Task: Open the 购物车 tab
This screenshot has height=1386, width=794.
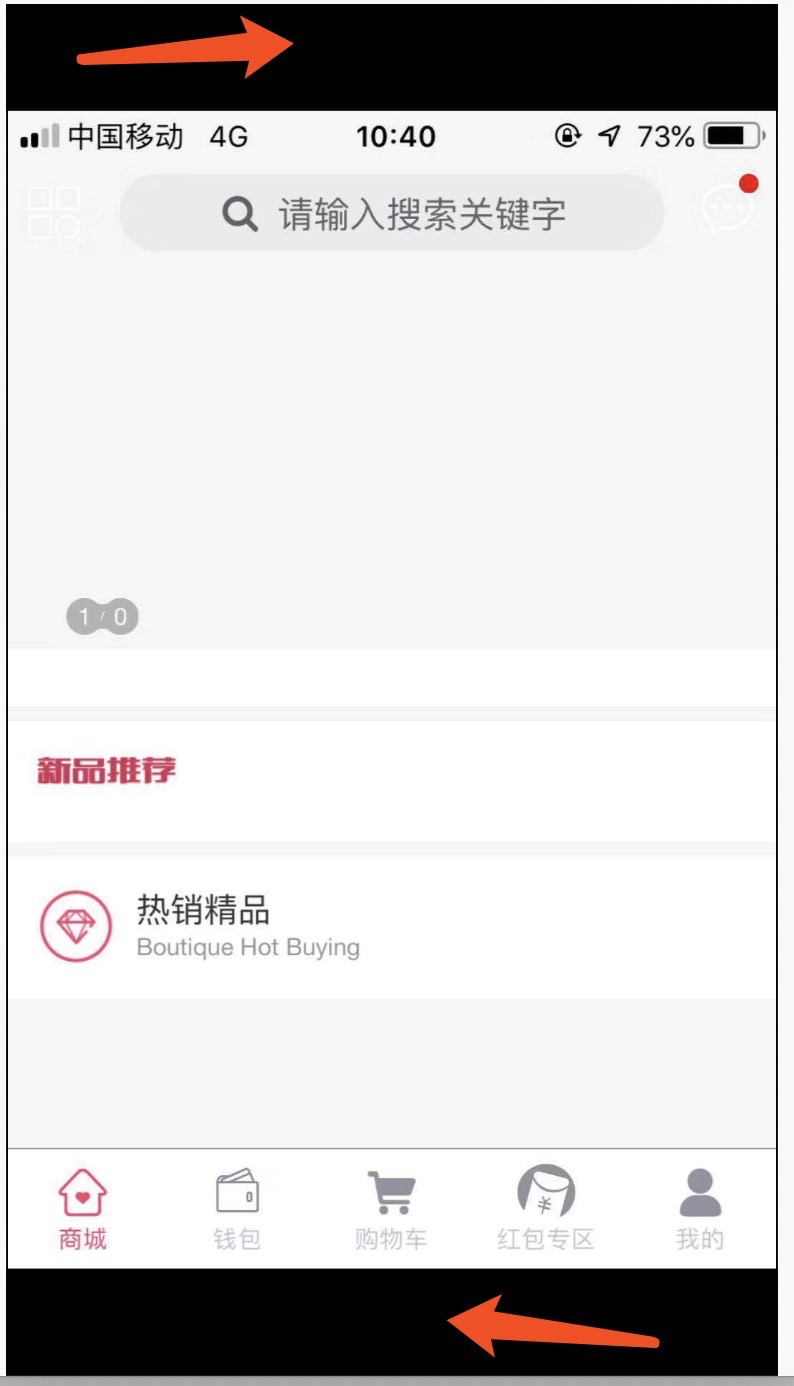Action: (x=391, y=1210)
